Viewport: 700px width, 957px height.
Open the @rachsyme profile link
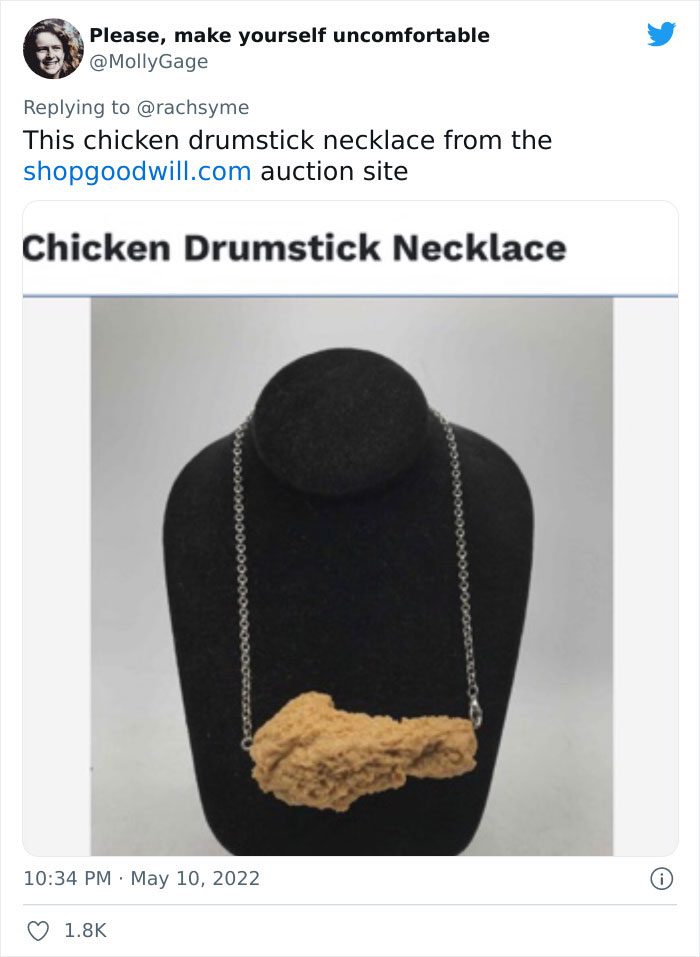click(x=192, y=107)
